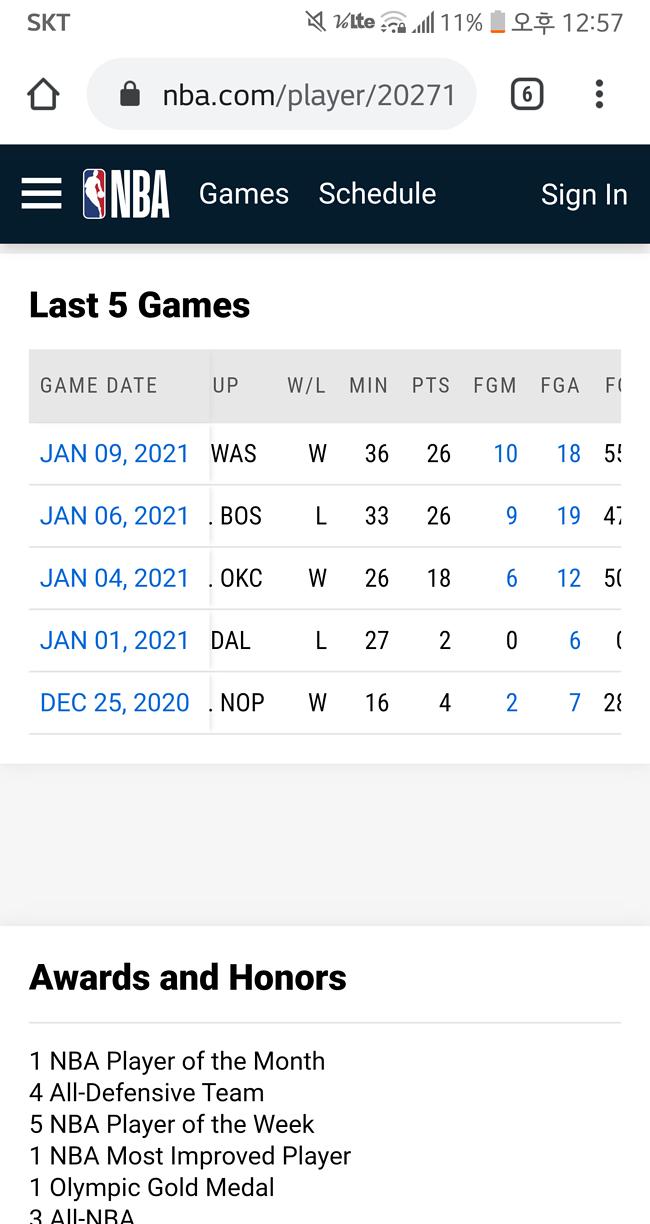
Task: View the JAN 04, 2021 game
Action: 114,578
